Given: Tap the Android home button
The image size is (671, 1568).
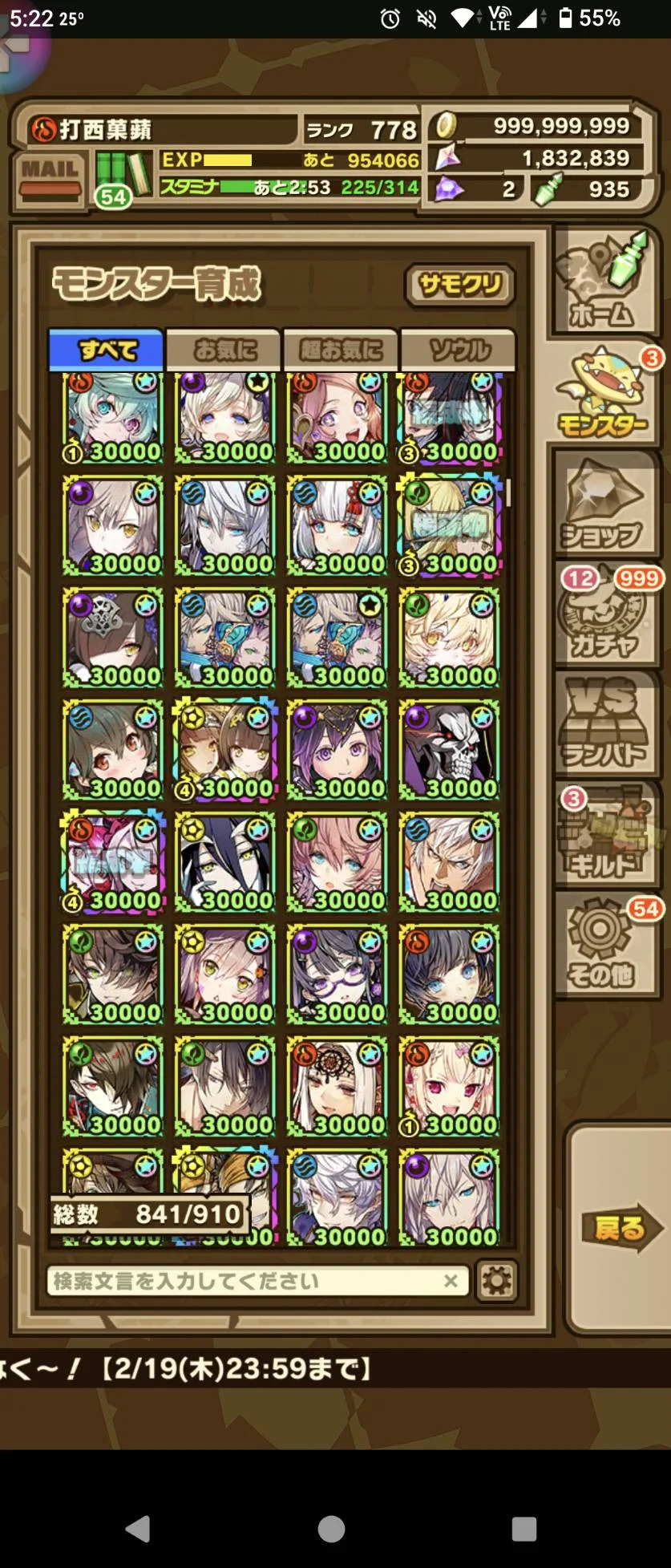Looking at the screenshot, I should 331,1529.
